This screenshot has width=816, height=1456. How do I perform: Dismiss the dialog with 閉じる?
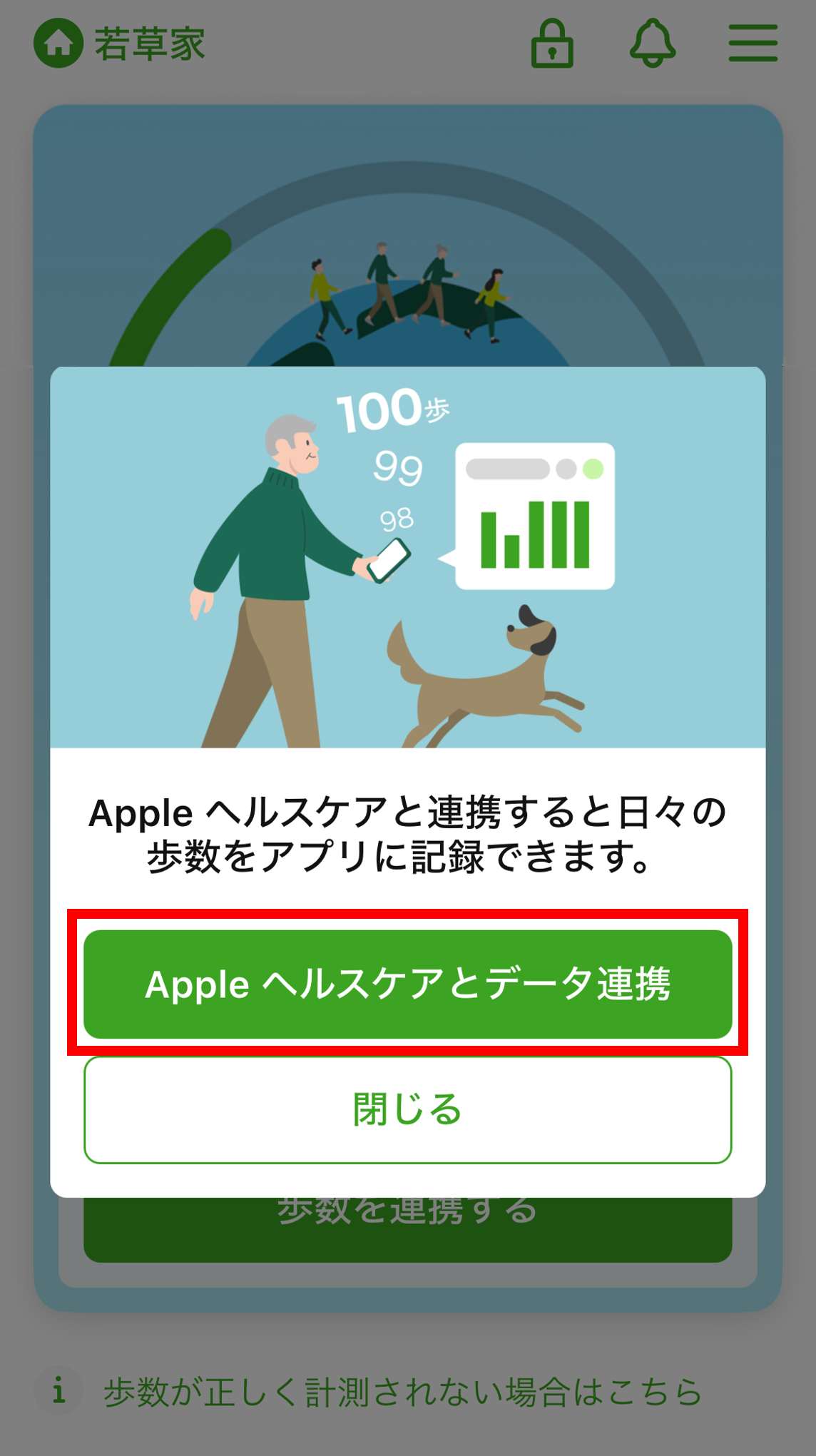(x=407, y=1109)
